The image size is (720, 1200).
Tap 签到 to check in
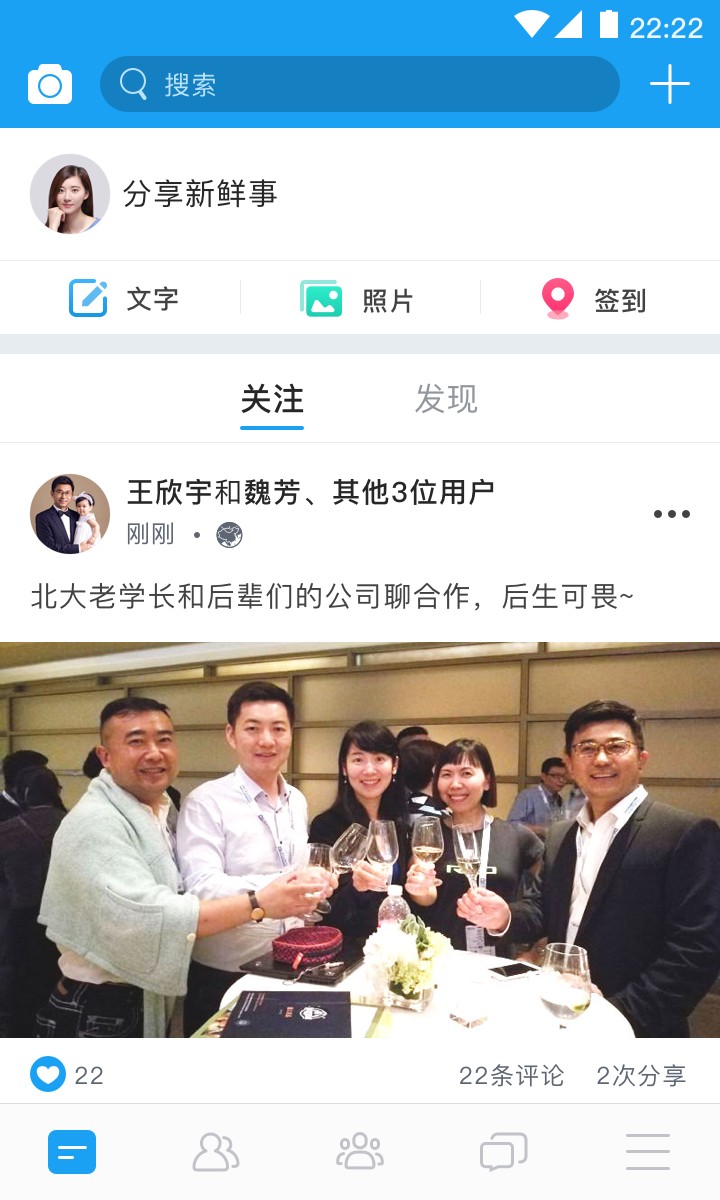point(593,299)
